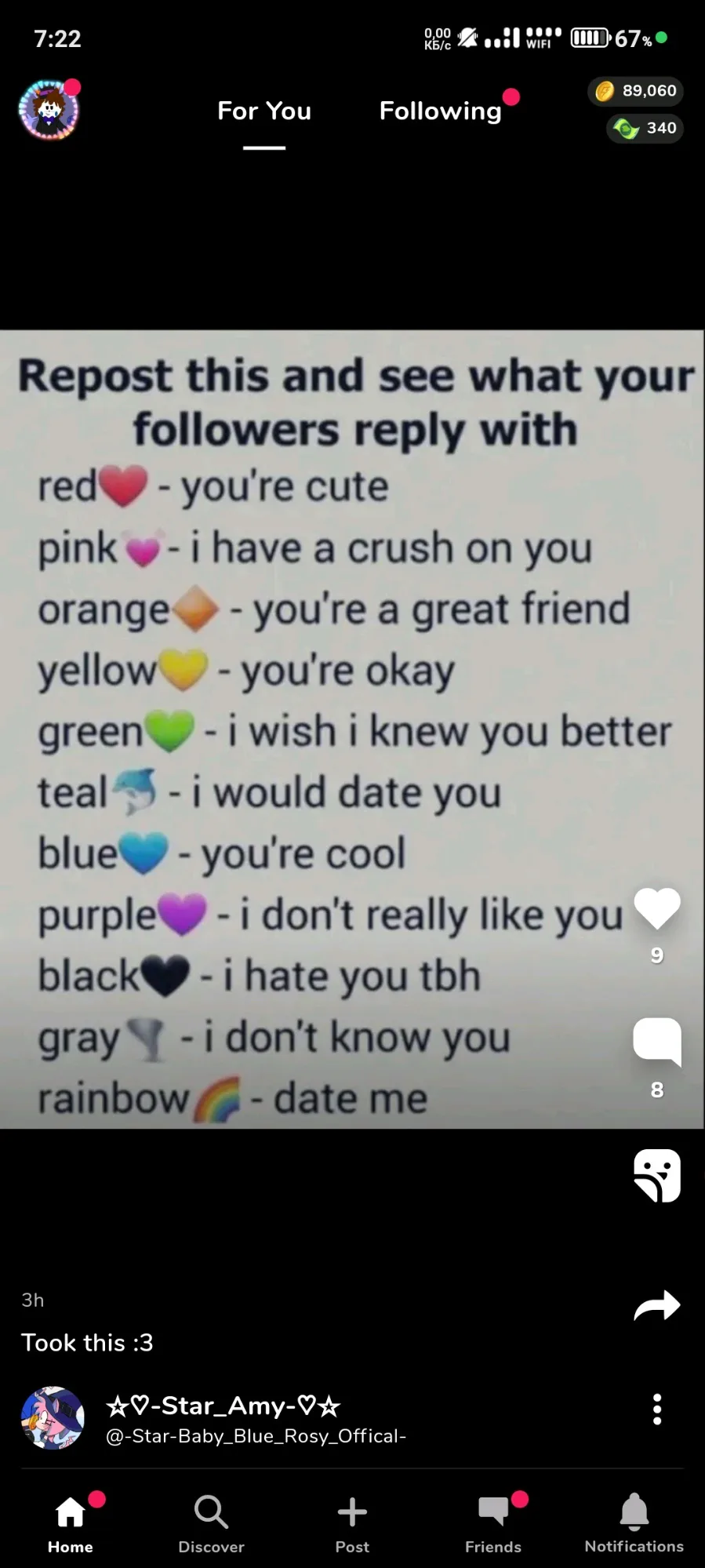Tap the sticker reaction icon
705x1568 pixels.
point(656,1175)
